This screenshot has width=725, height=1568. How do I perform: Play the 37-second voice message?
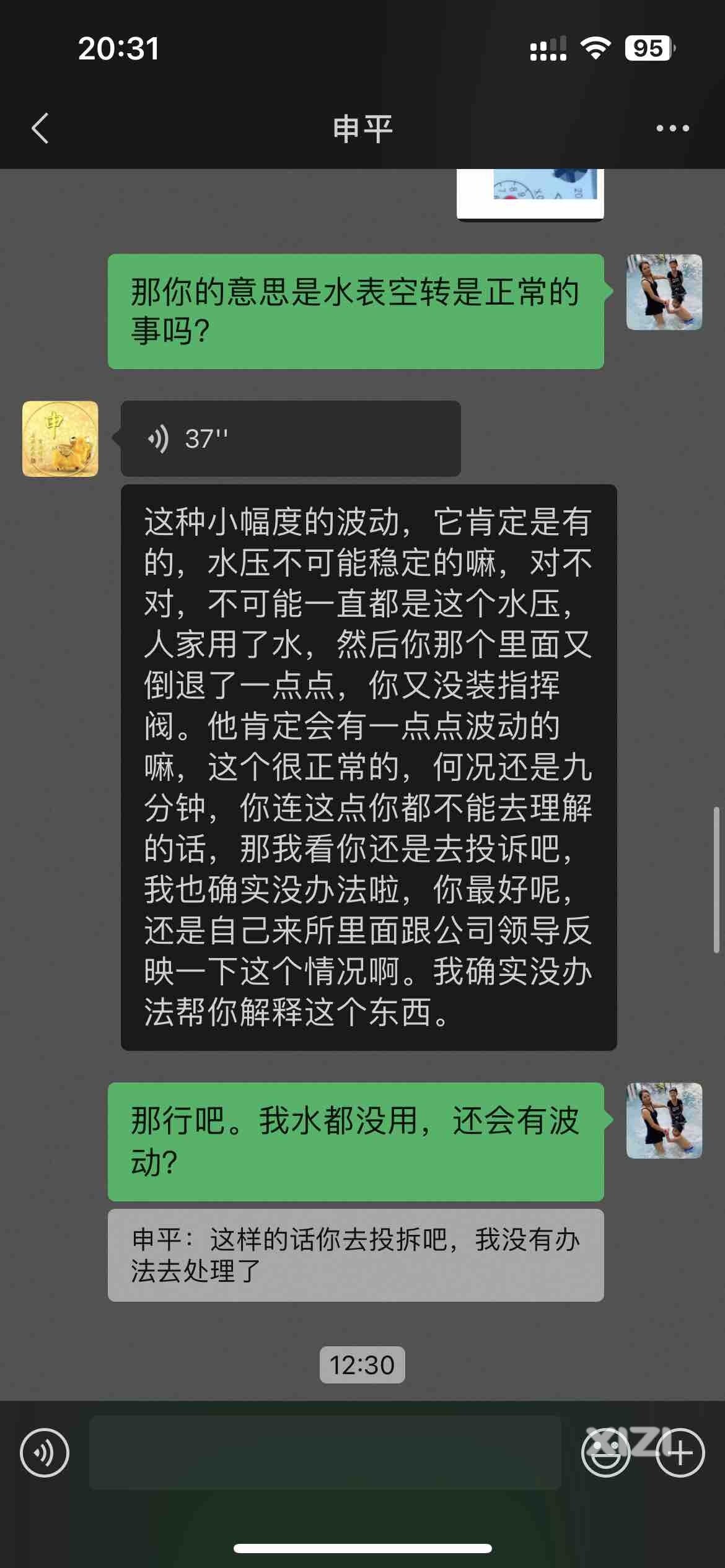click(290, 438)
